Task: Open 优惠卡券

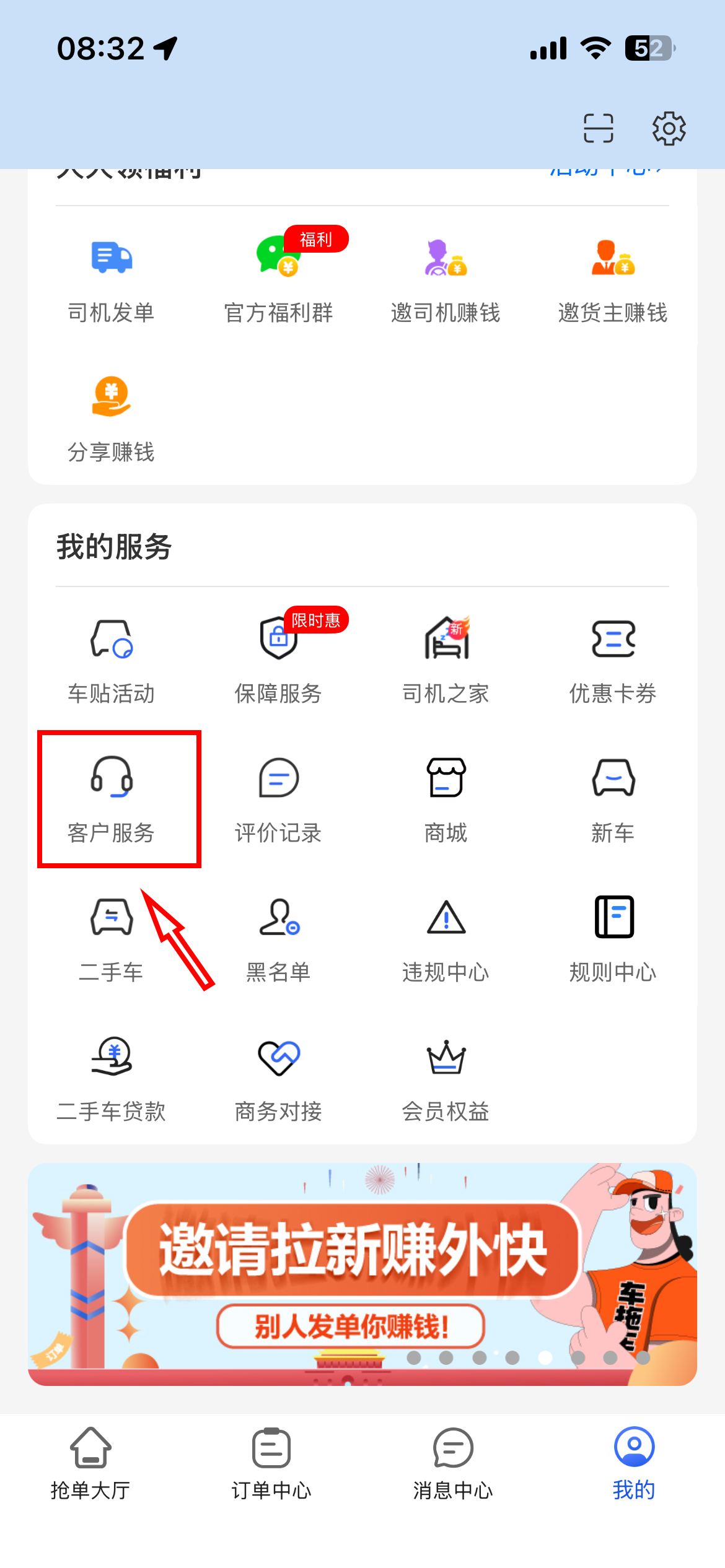Action: (613, 660)
